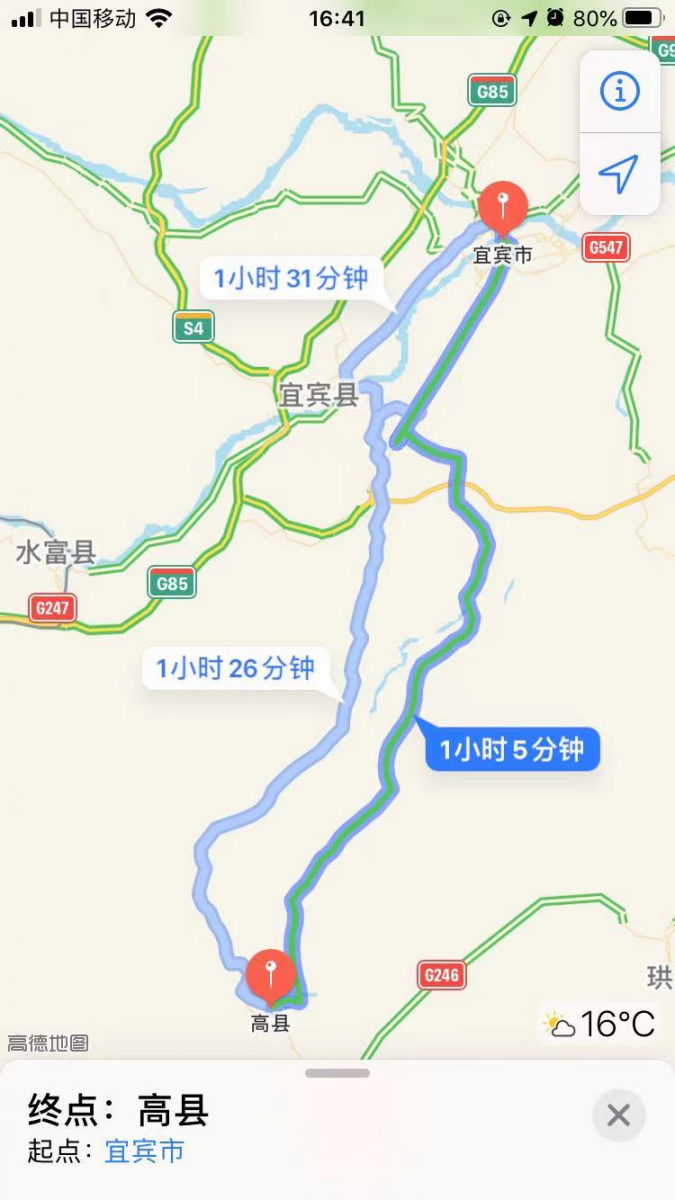Change the starting point 宜宾市

[x=145, y=1151]
